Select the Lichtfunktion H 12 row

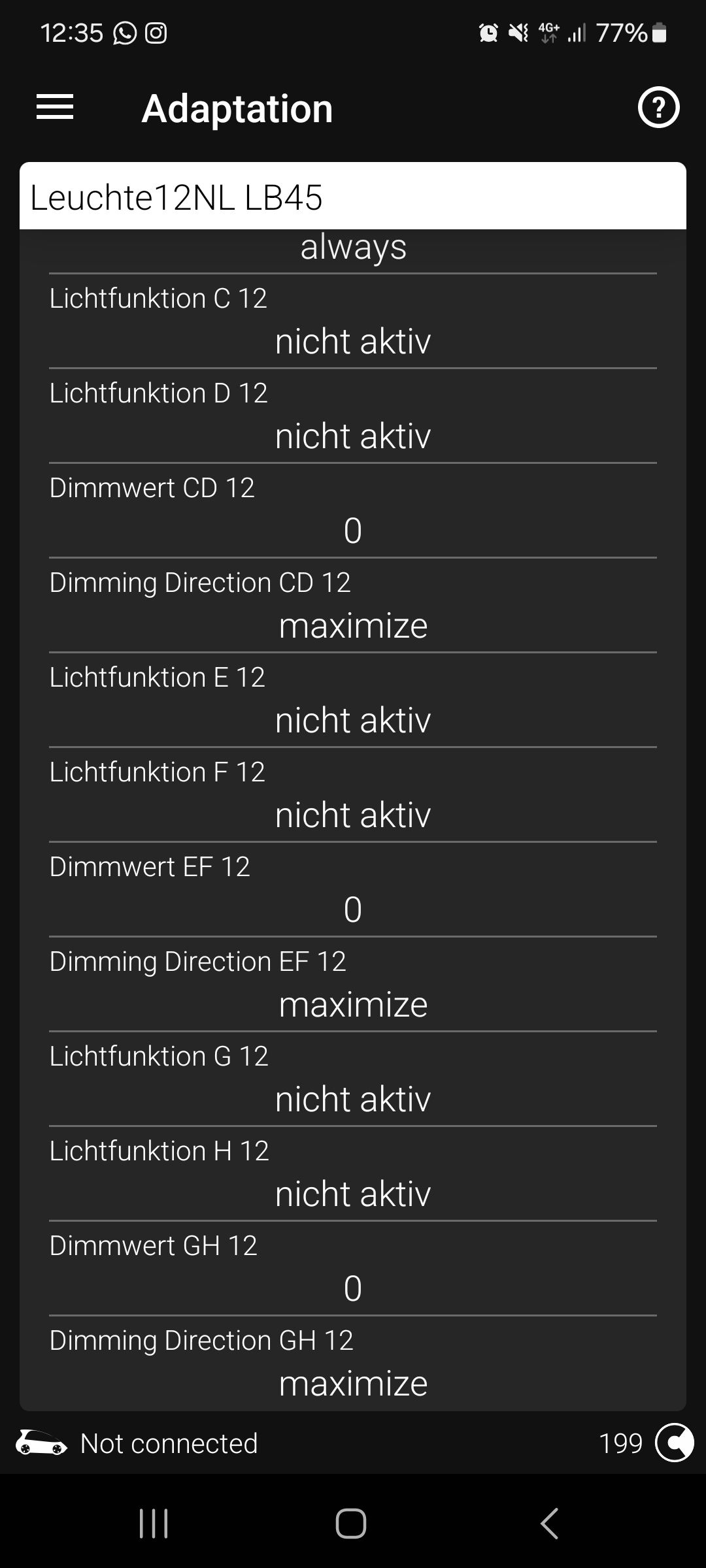coord(353,1174)
